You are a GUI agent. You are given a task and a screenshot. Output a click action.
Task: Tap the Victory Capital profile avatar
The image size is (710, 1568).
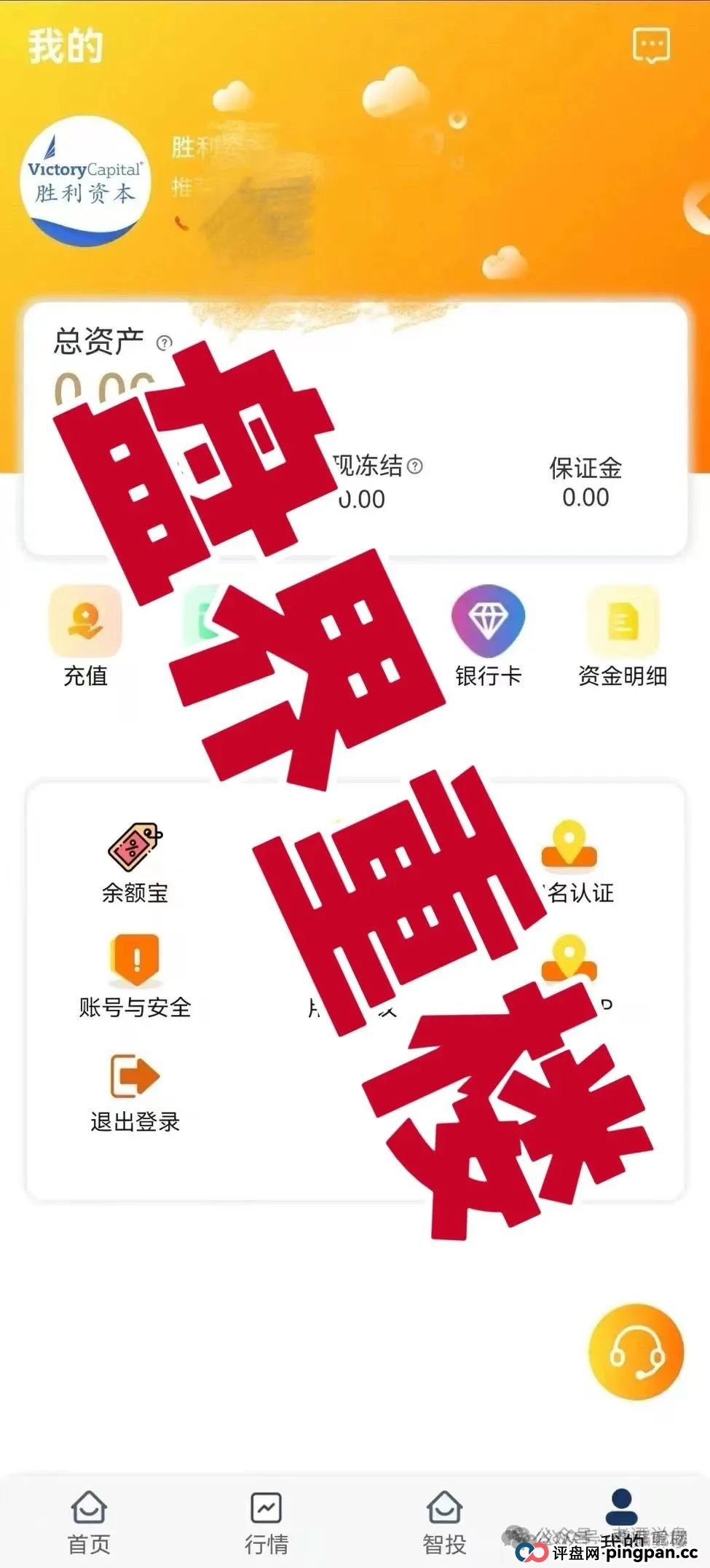tap(85, 181)
